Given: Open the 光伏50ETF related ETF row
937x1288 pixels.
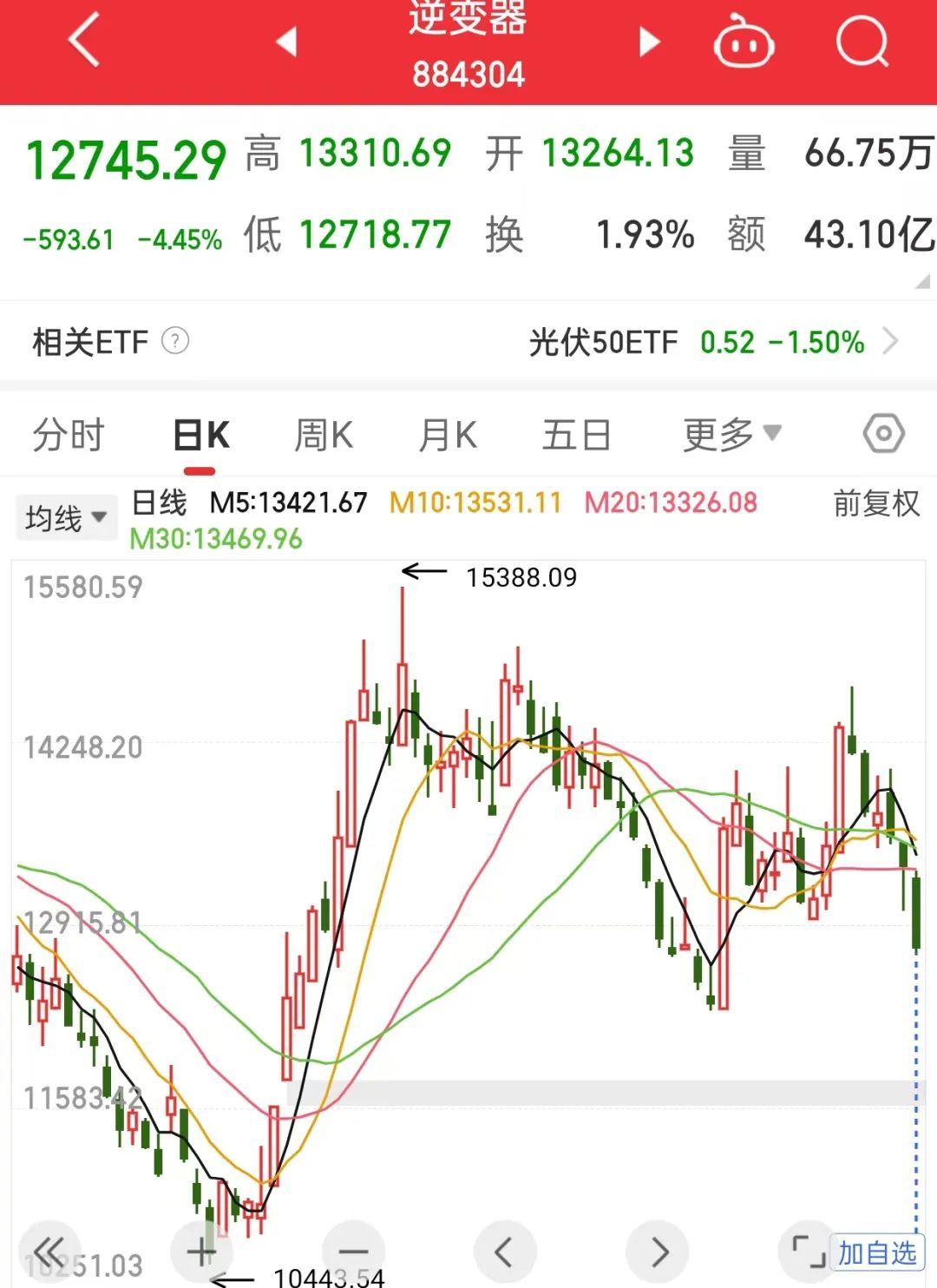Looking at the screenshot, I should [x=711, y=342].
